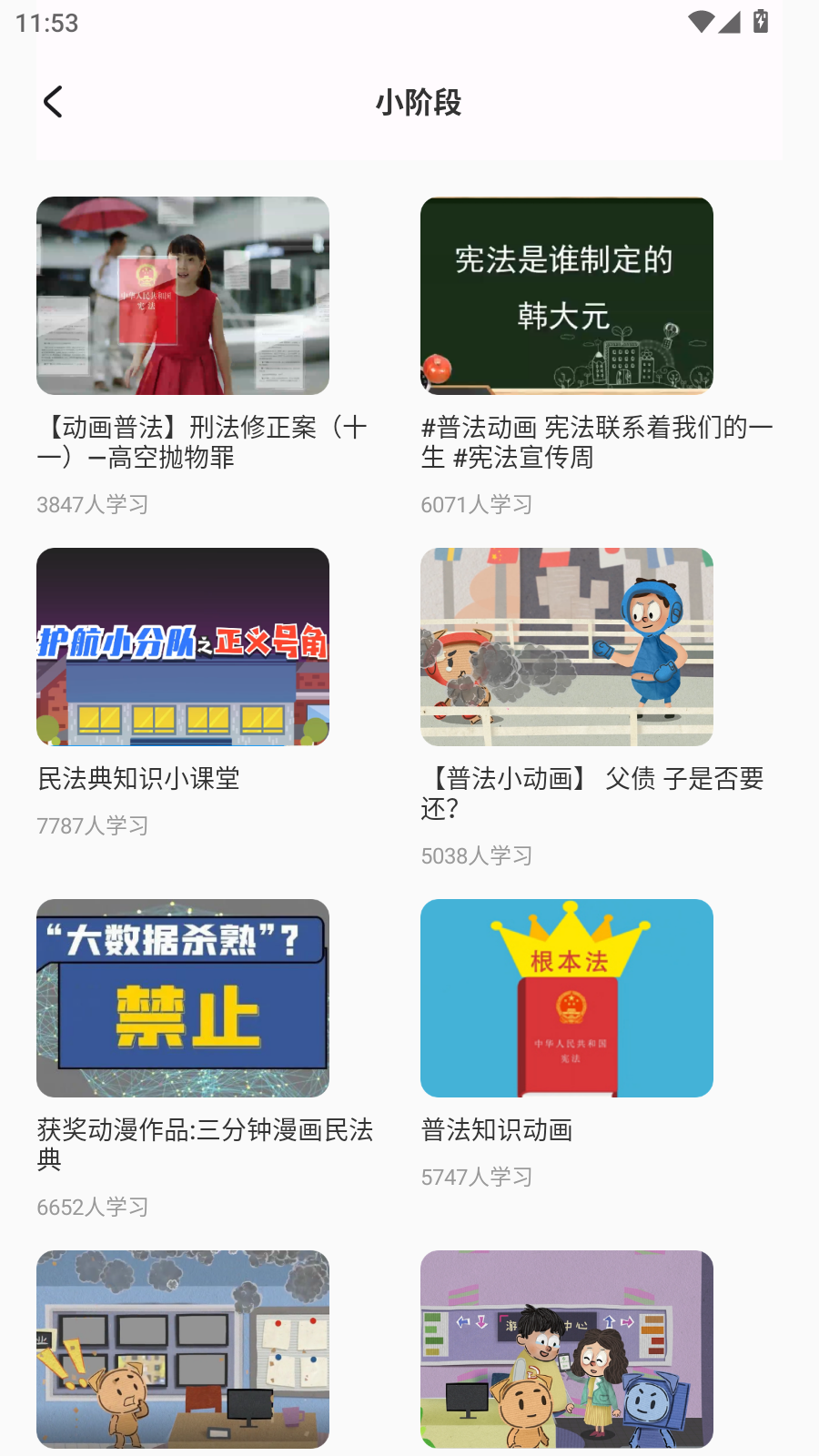Open the 刑法修正案（十一）高空抛物罪 video
The height and width of the screenshot is (1456, 819).
click(183, 296)
